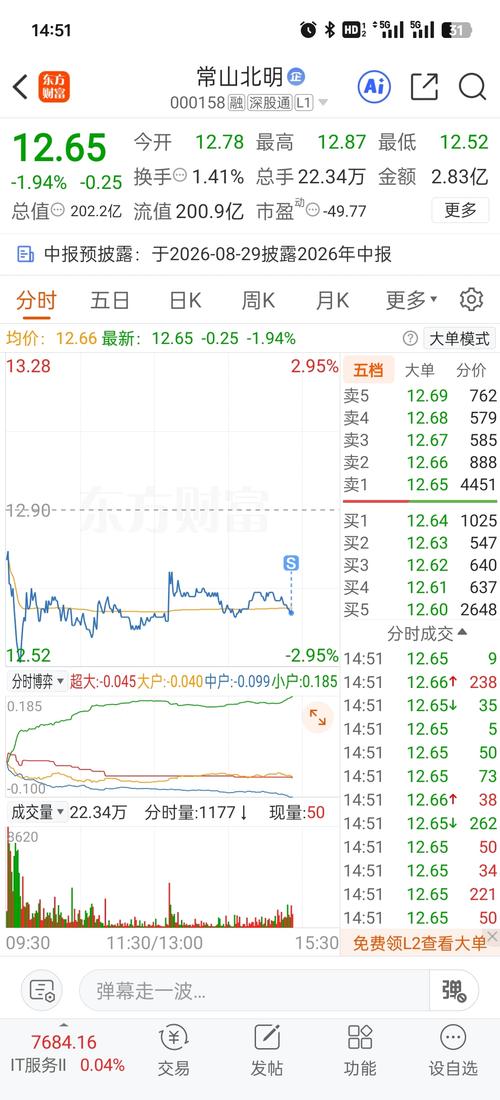Open the 交易 tab in bottom bar
This screenshot has width=500, height=1100.
173,1050
